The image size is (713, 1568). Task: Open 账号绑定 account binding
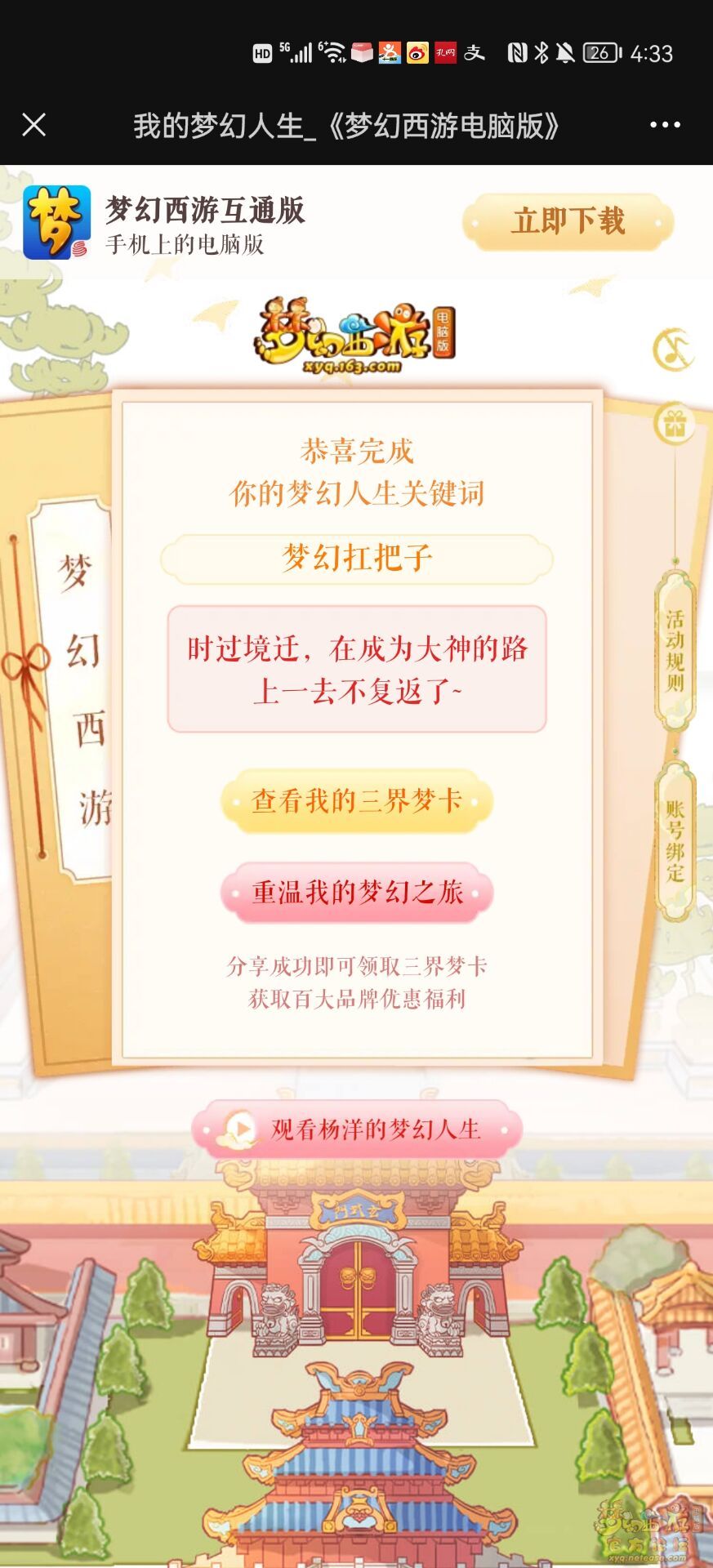pyautogui.click(x=675, y=841)
